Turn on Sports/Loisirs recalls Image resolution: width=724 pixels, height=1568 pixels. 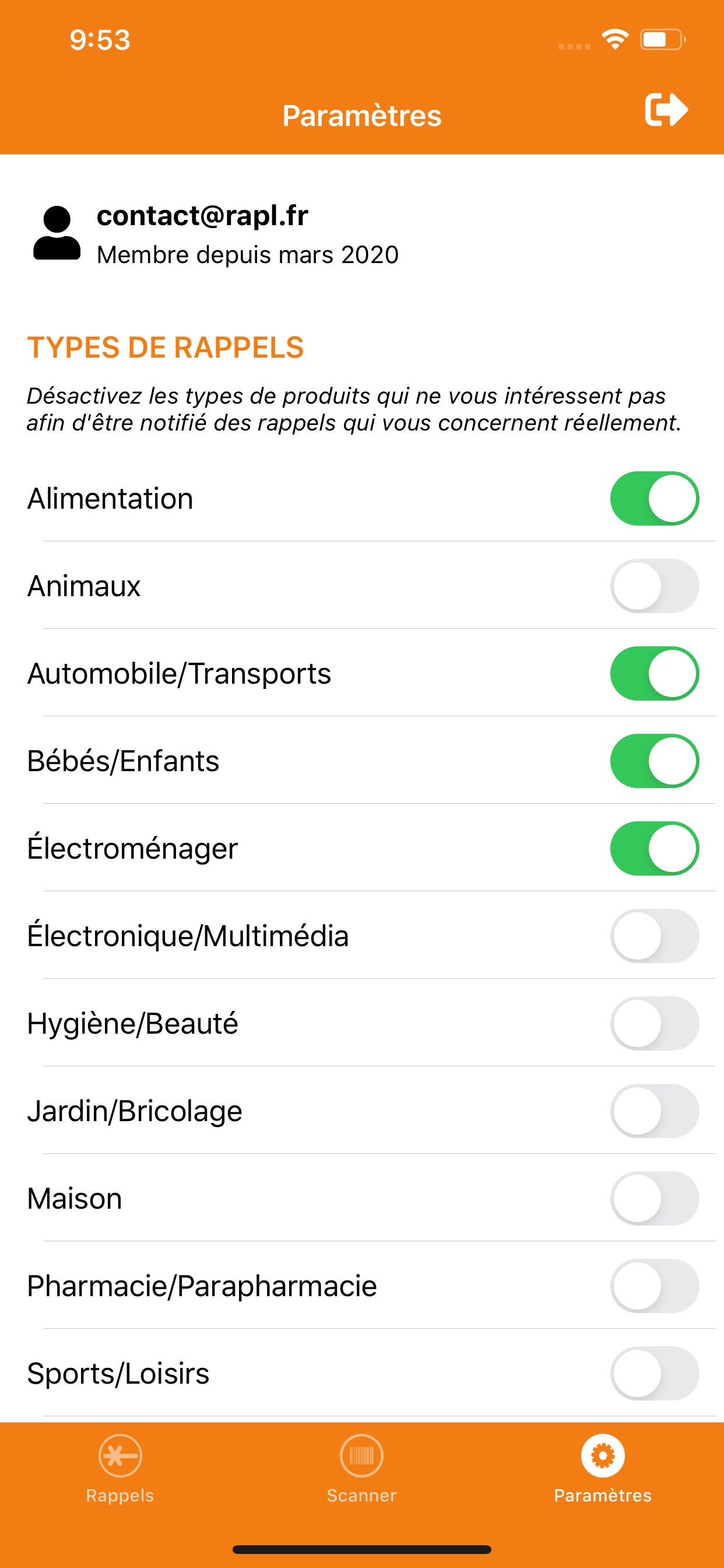655,1374
